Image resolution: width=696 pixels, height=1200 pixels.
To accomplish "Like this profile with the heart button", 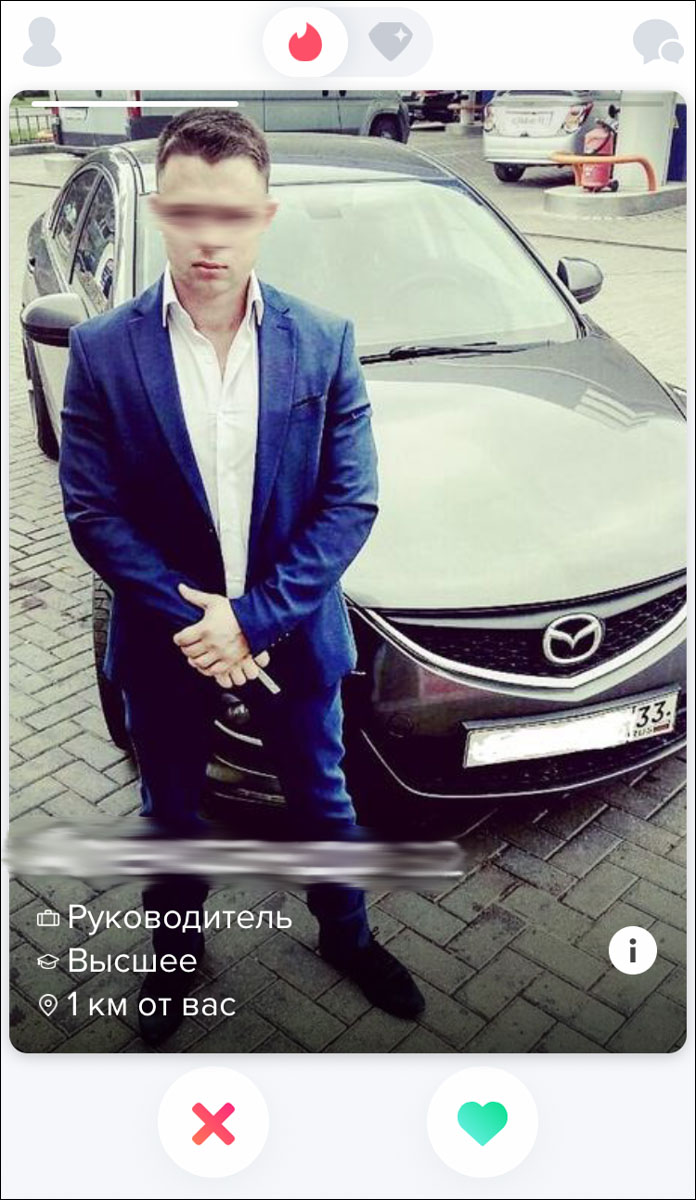I will [482, 1123].
